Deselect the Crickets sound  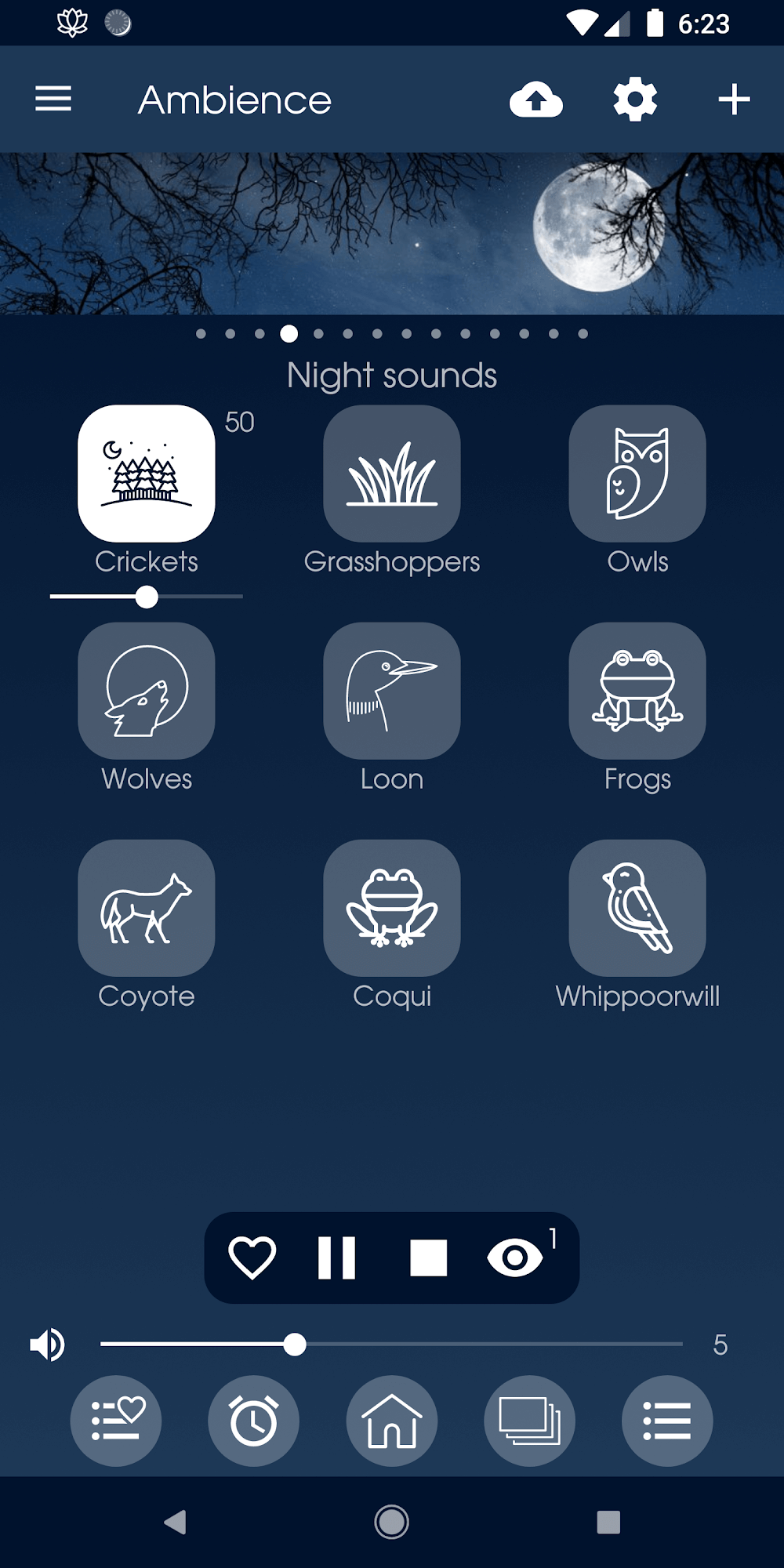click(x=147, y=474)
